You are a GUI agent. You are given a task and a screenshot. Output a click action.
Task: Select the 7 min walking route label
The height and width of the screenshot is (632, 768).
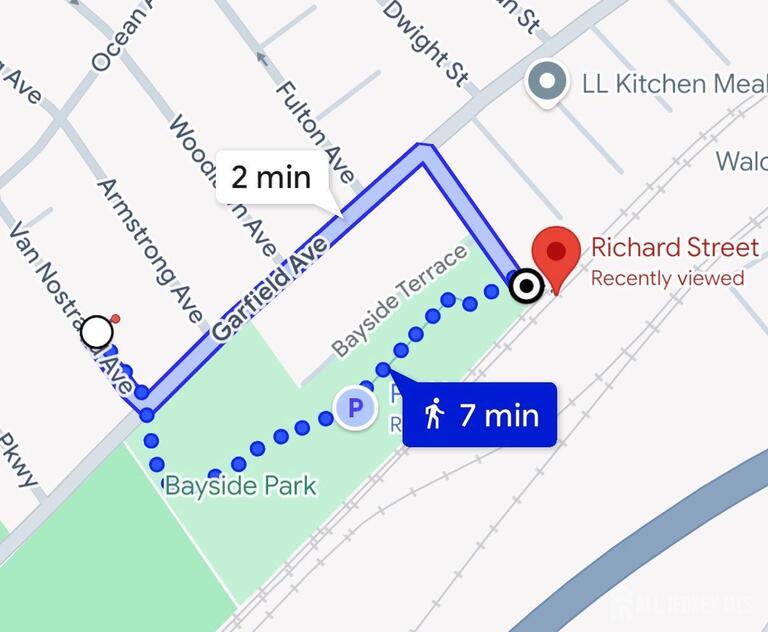(482, 414)
